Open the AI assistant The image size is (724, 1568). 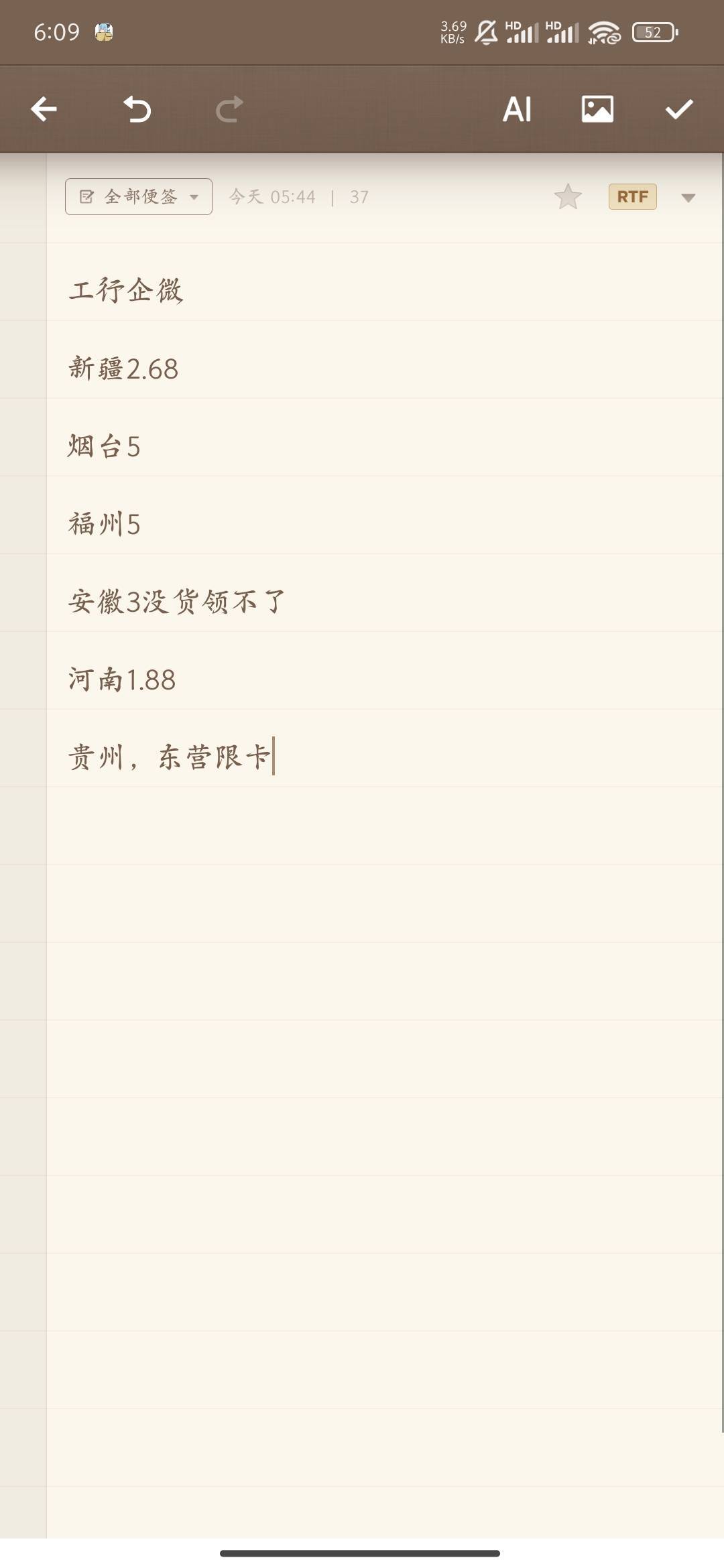tap(517, 109)
